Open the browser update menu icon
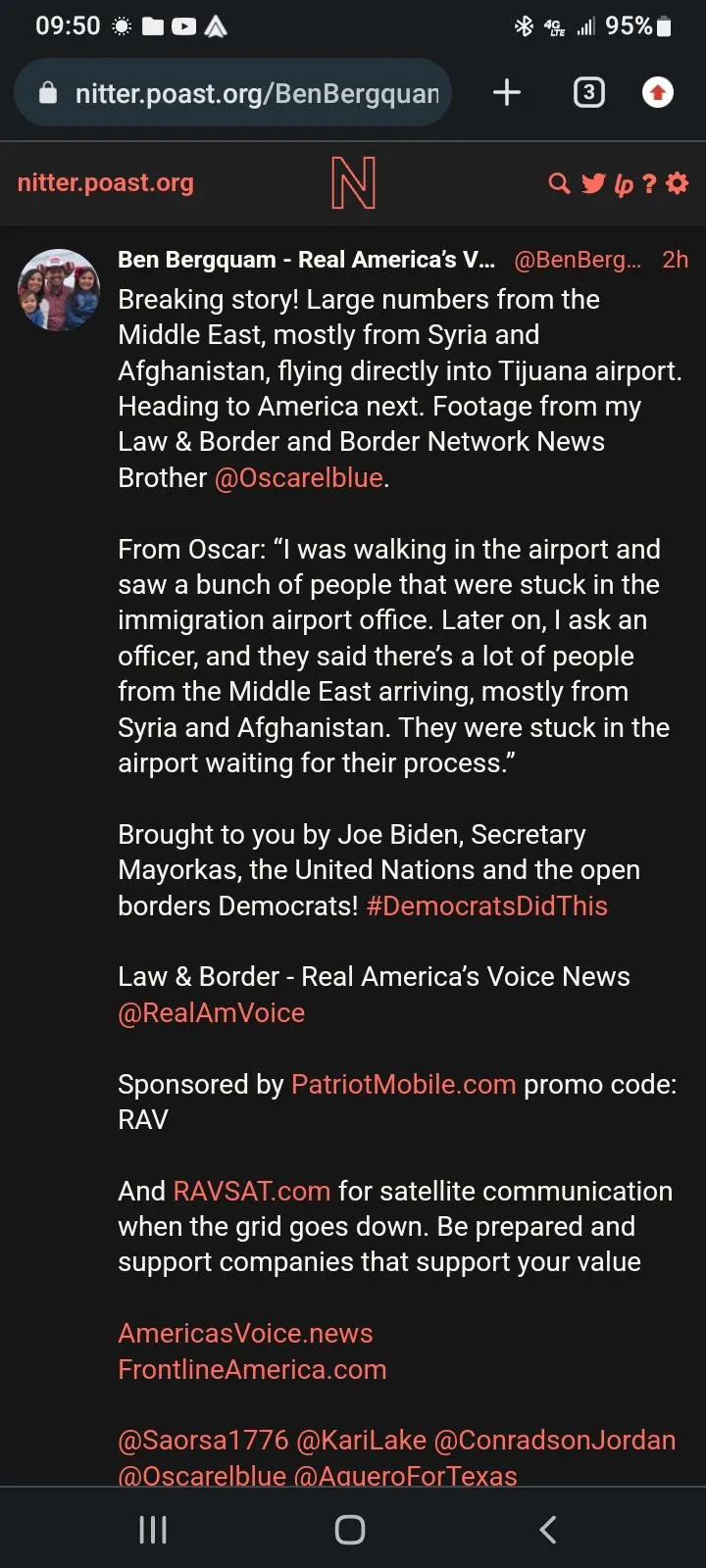 [657, 93]
